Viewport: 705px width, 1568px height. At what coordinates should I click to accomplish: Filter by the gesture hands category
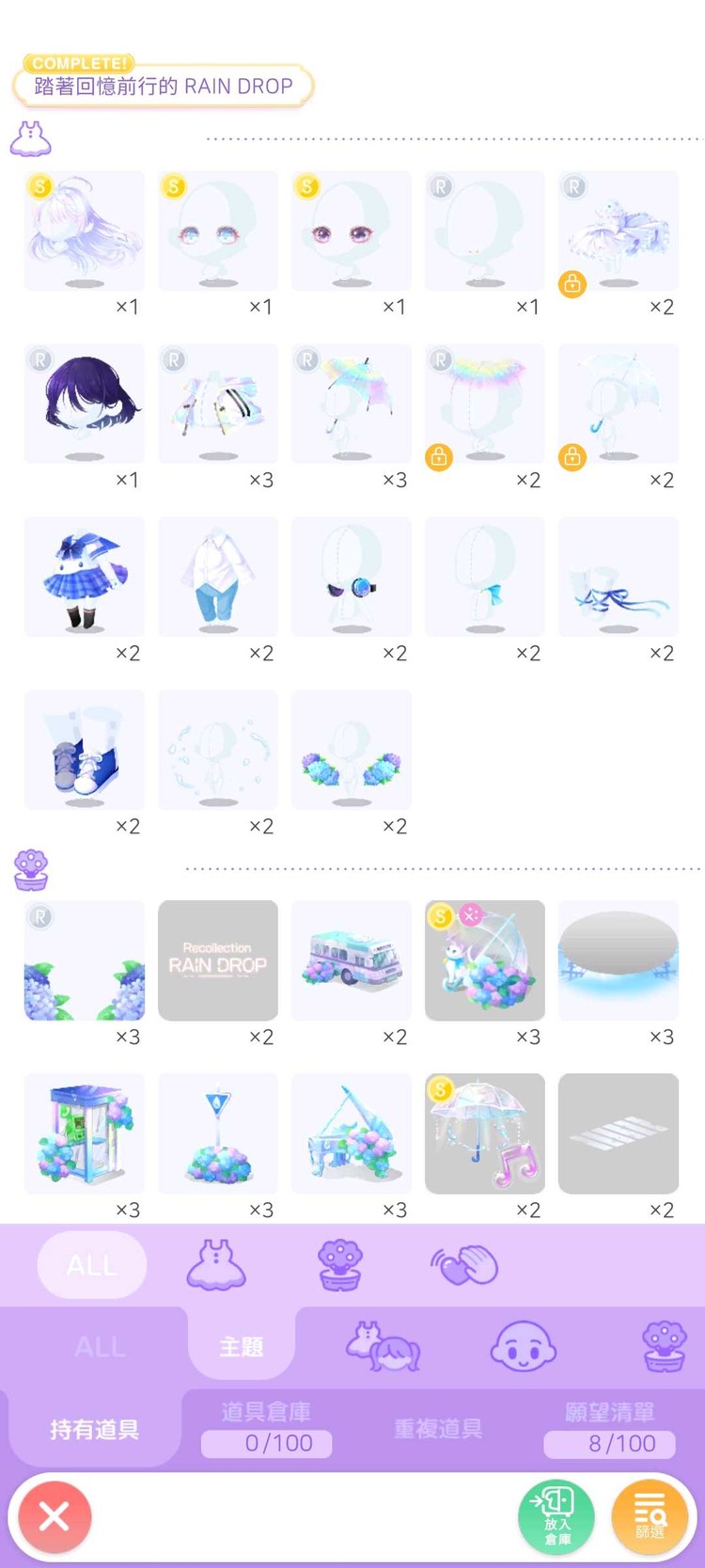coord(464,1265)
